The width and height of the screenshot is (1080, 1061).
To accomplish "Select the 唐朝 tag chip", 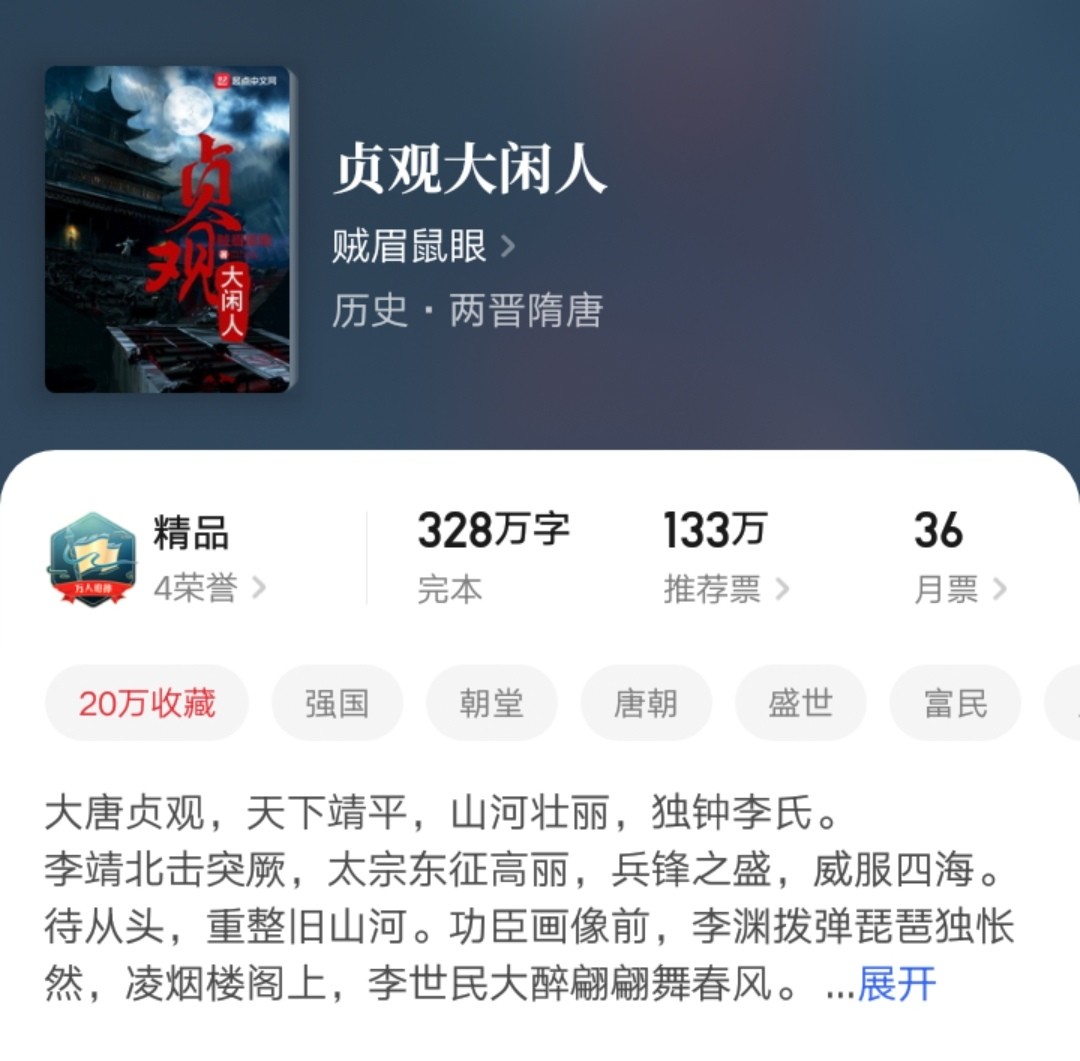I will [x=645, y=704].
